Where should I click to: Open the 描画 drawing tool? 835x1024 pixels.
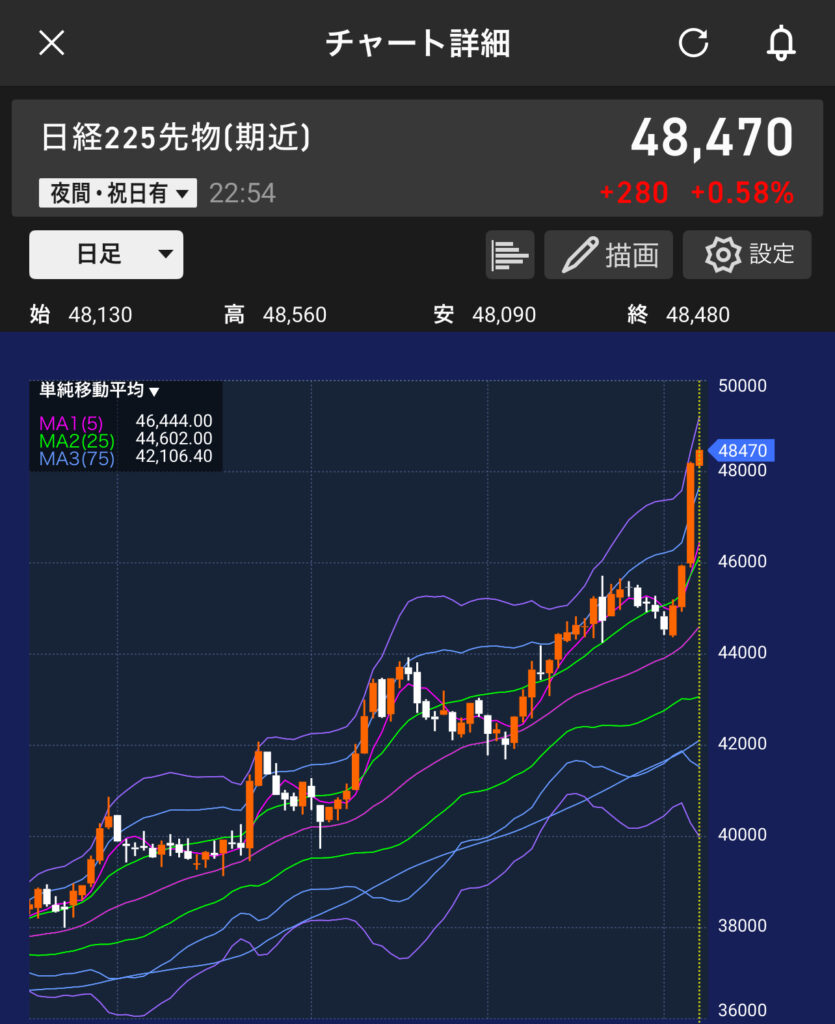[x=609, y=254]
